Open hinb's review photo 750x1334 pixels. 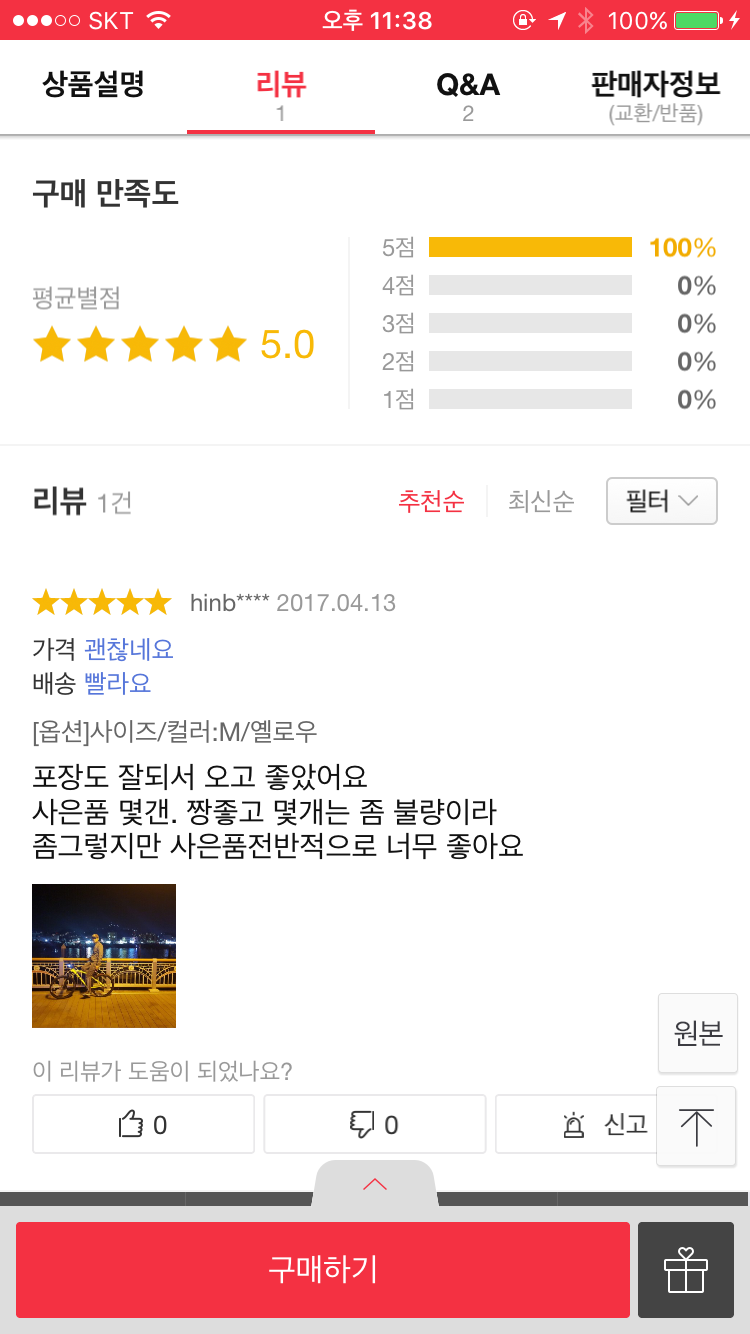click(104, 955)
